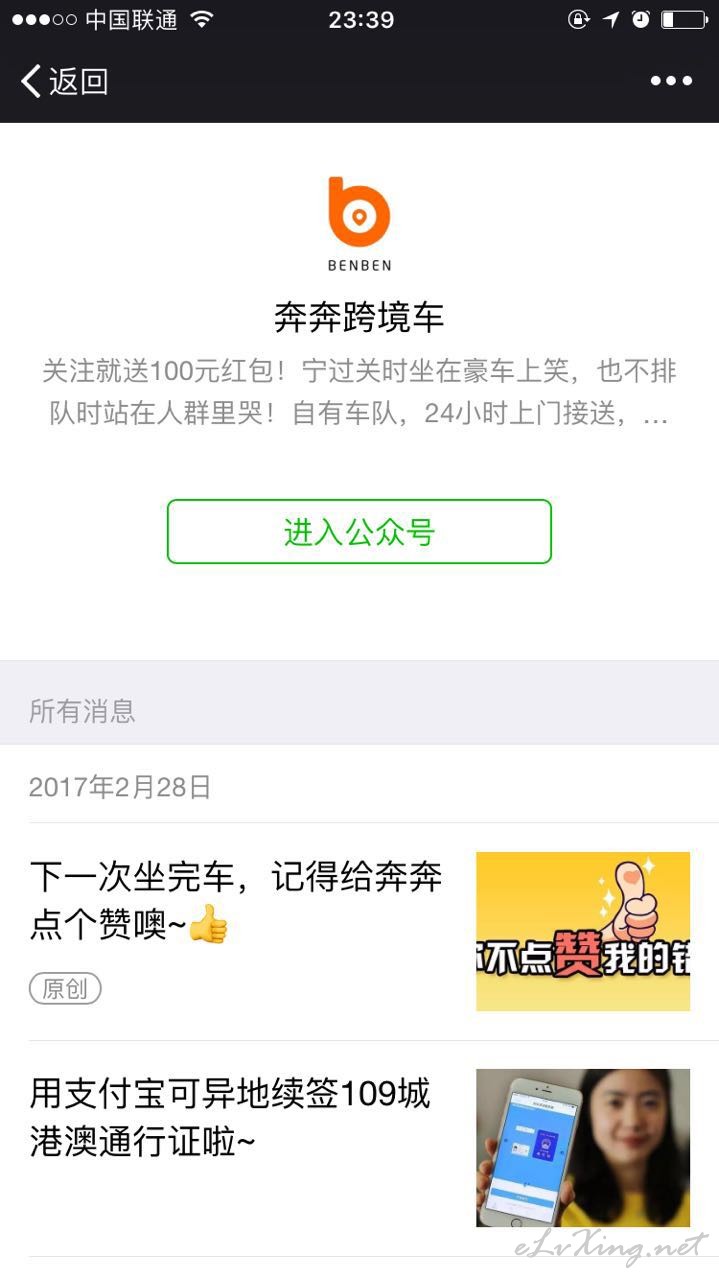Open the article 下一次坐完车，记得给奔奔点个赞噢
Image resolution: width=719 pixels, height=1280 pixels.
[359, 931]
